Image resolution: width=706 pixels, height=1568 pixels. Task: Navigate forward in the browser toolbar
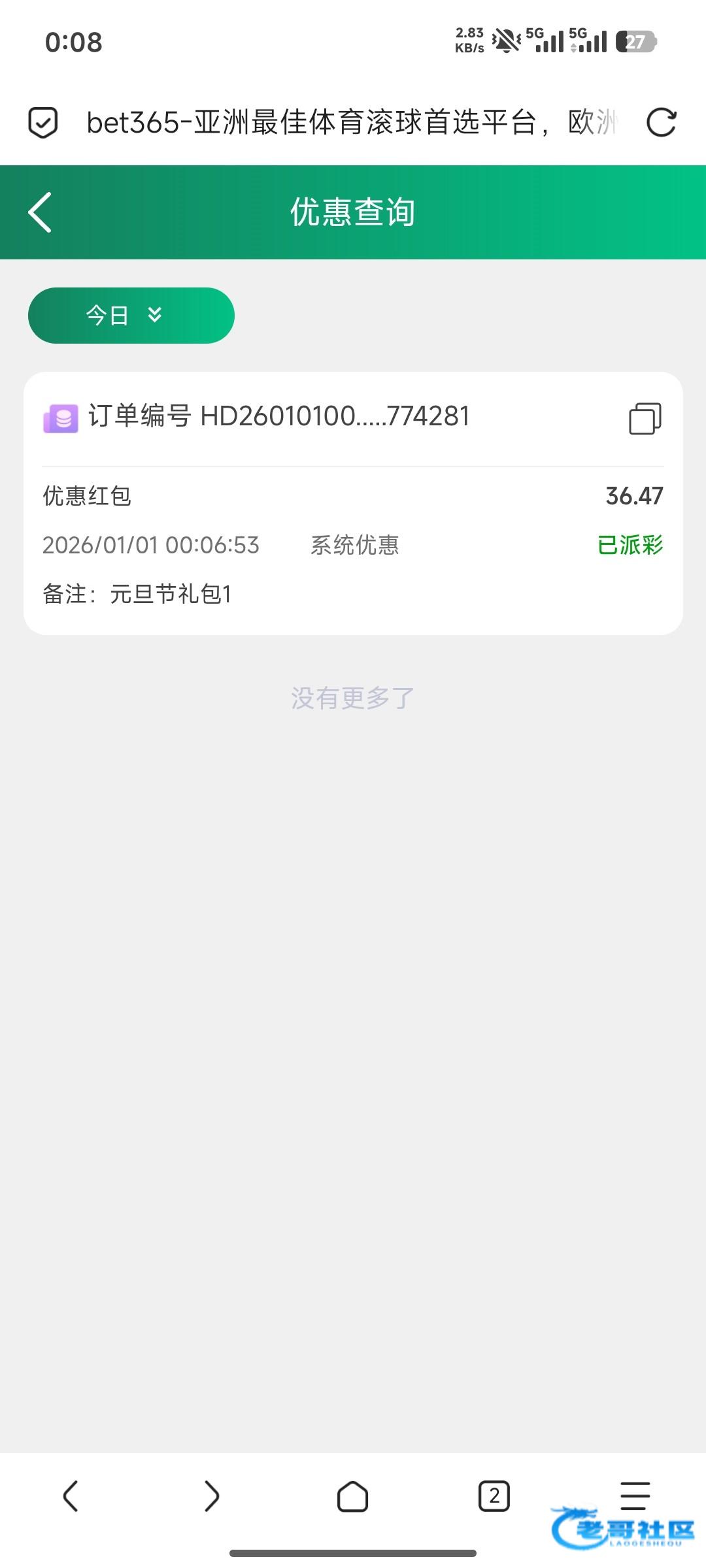(211, 1495)
